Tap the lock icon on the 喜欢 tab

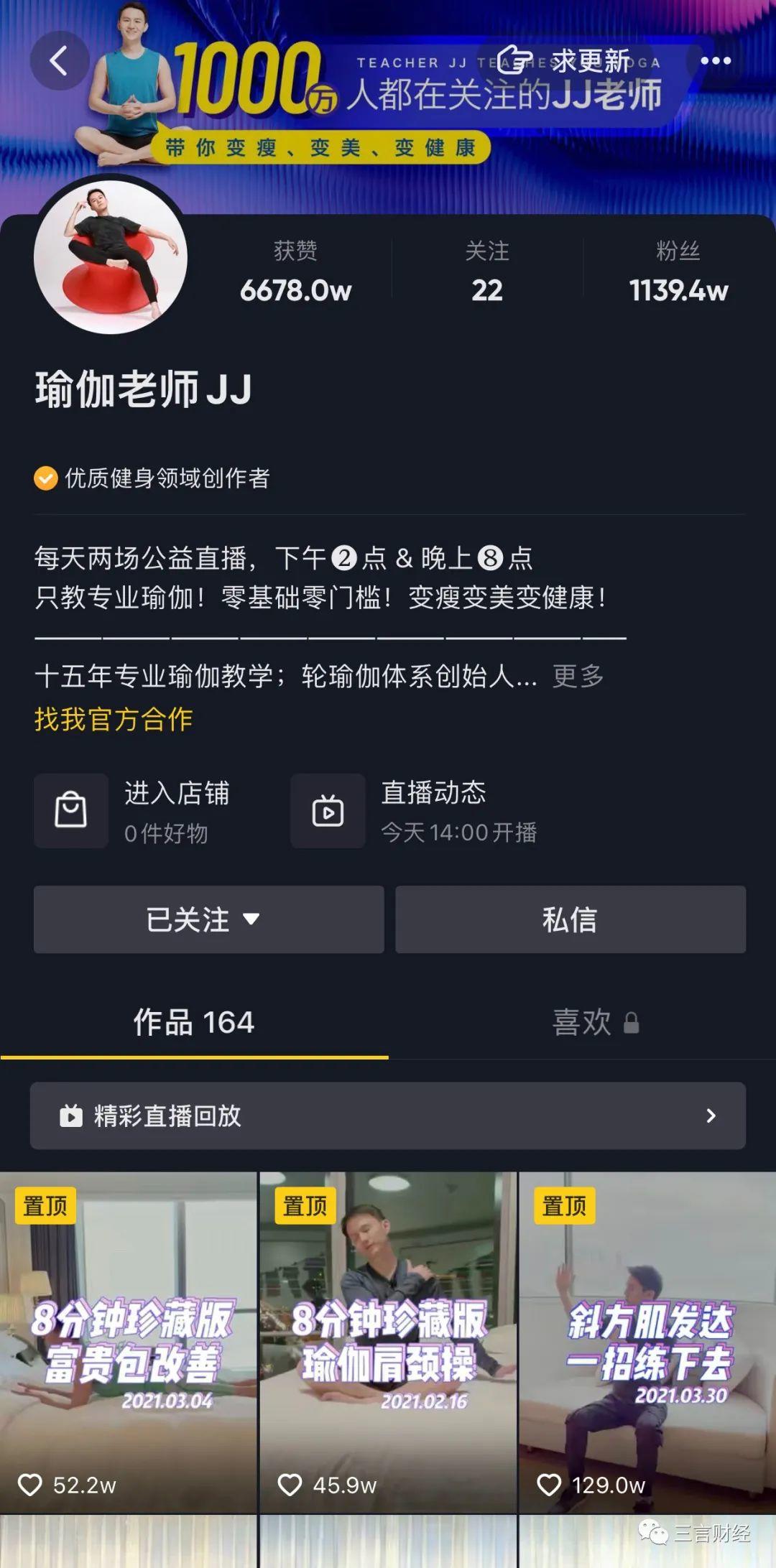pyautogui.click(x=632, y=1023)
